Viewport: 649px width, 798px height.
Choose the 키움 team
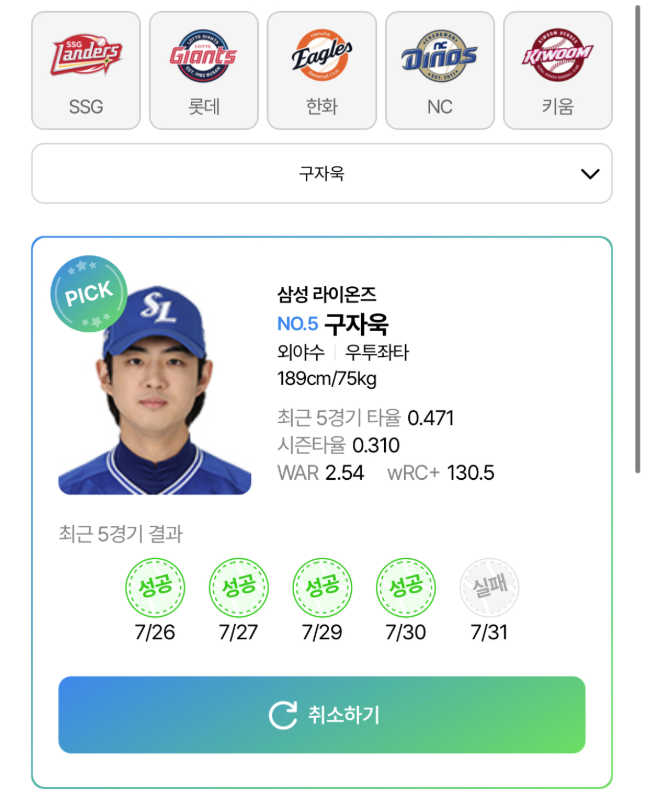point(557,71)
